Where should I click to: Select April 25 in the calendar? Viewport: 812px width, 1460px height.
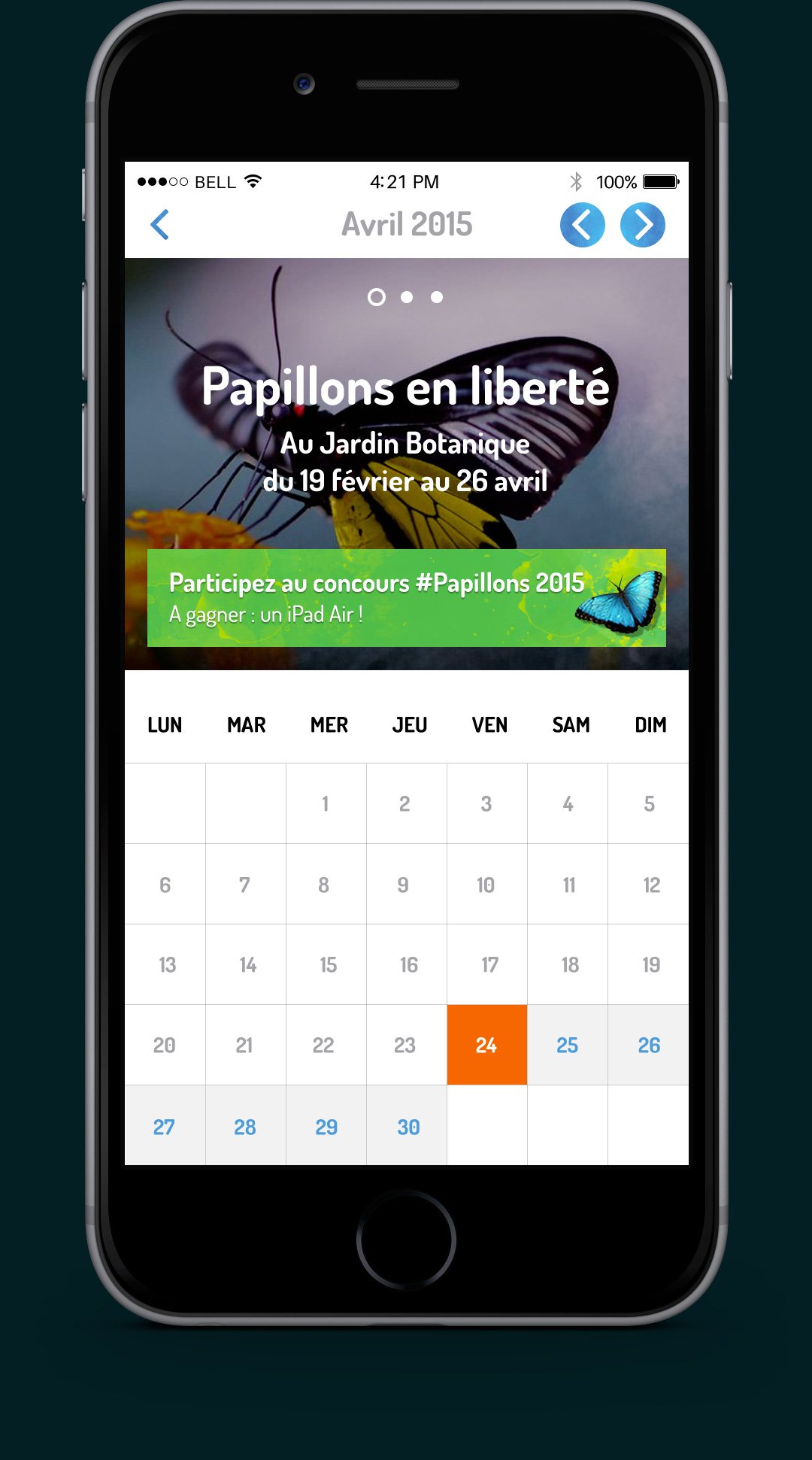click(568, 1045)
